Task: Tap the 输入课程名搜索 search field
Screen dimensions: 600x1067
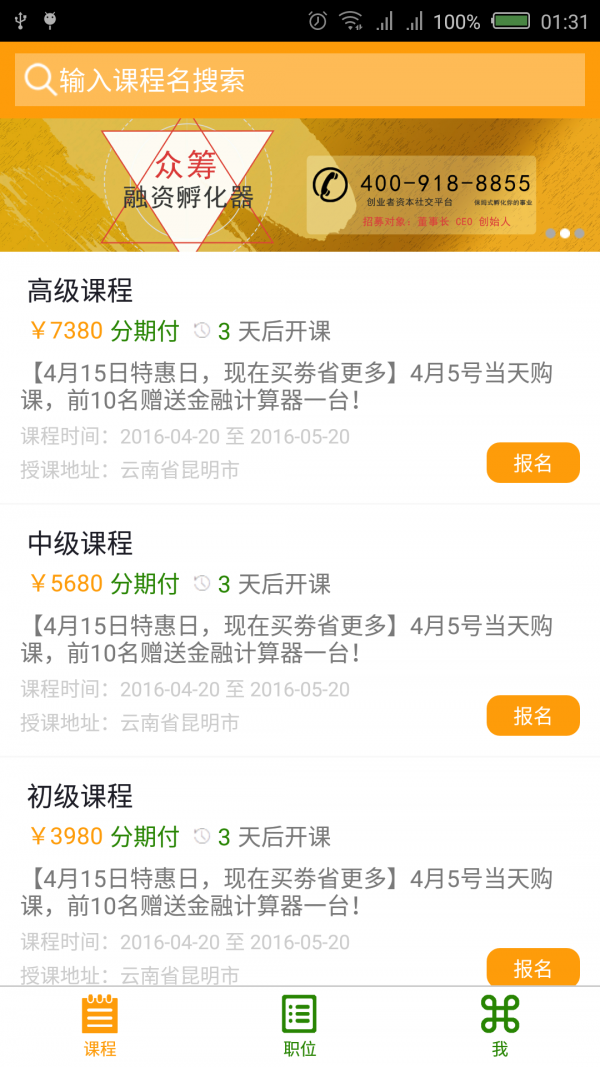Action: [x=300, y=80]
